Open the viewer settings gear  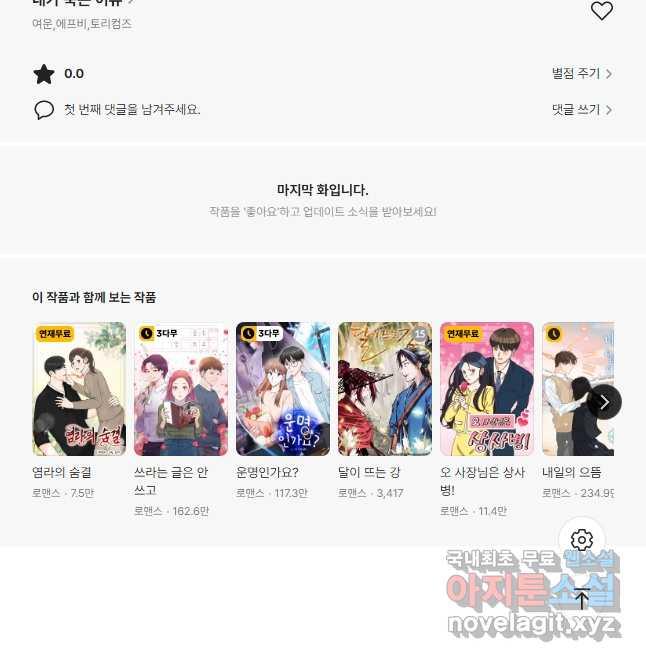[x=582, y=541]
